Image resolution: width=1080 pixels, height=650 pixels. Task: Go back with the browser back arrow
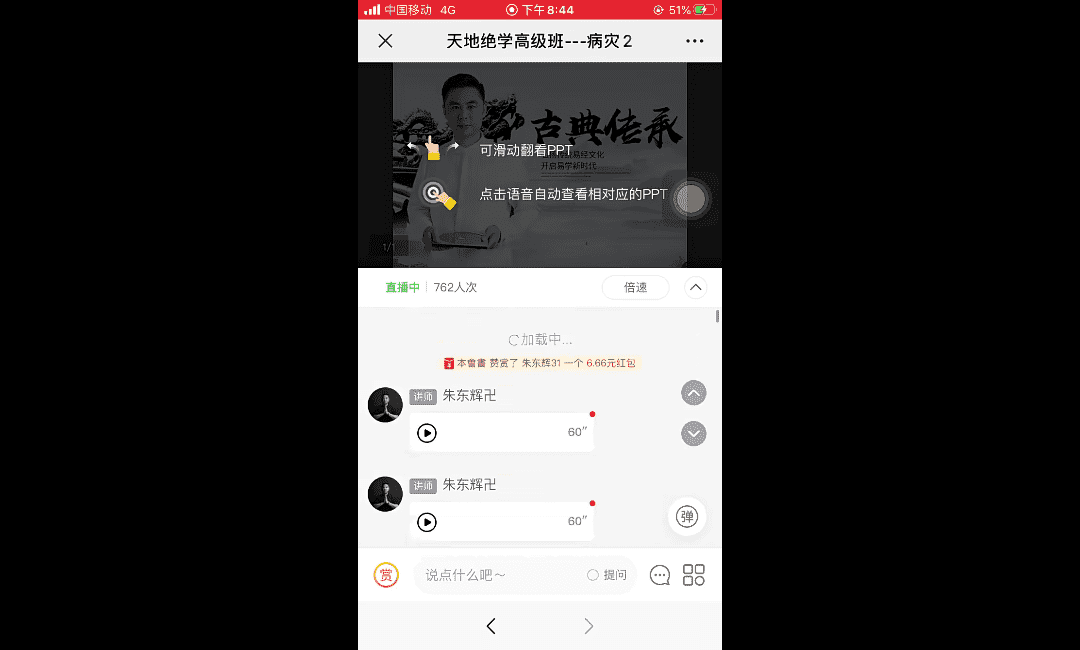coord(491,626)
